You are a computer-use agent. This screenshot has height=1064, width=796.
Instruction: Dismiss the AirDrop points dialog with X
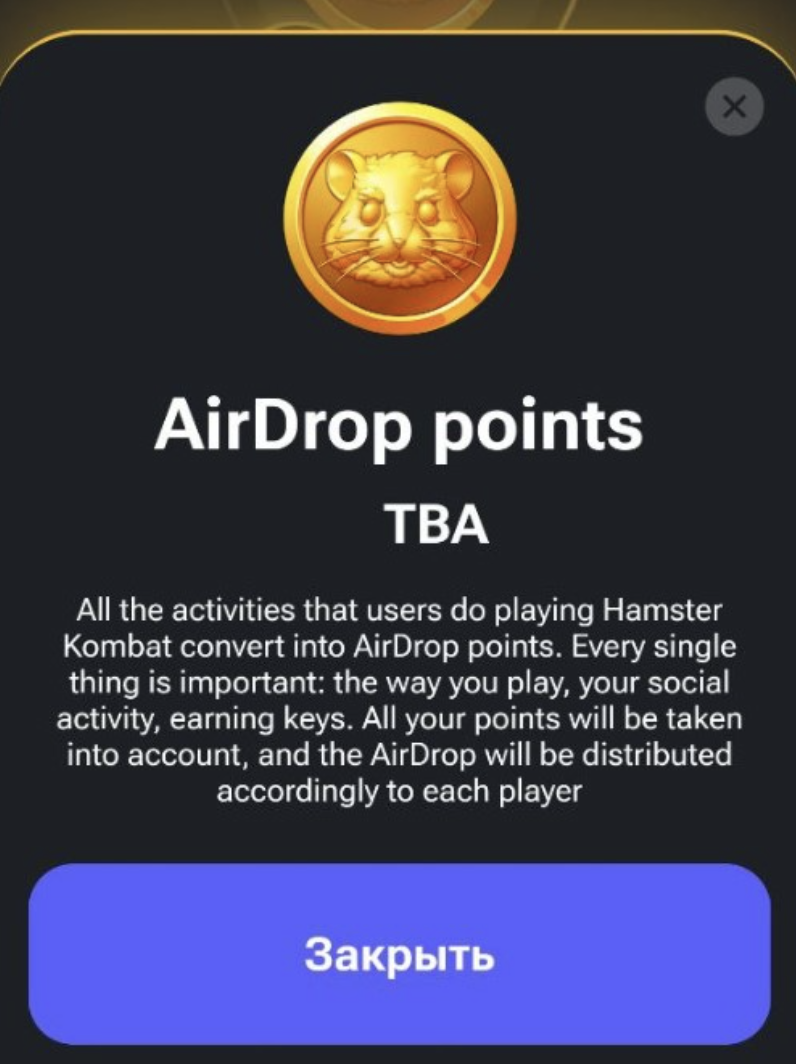coord(733,107)
